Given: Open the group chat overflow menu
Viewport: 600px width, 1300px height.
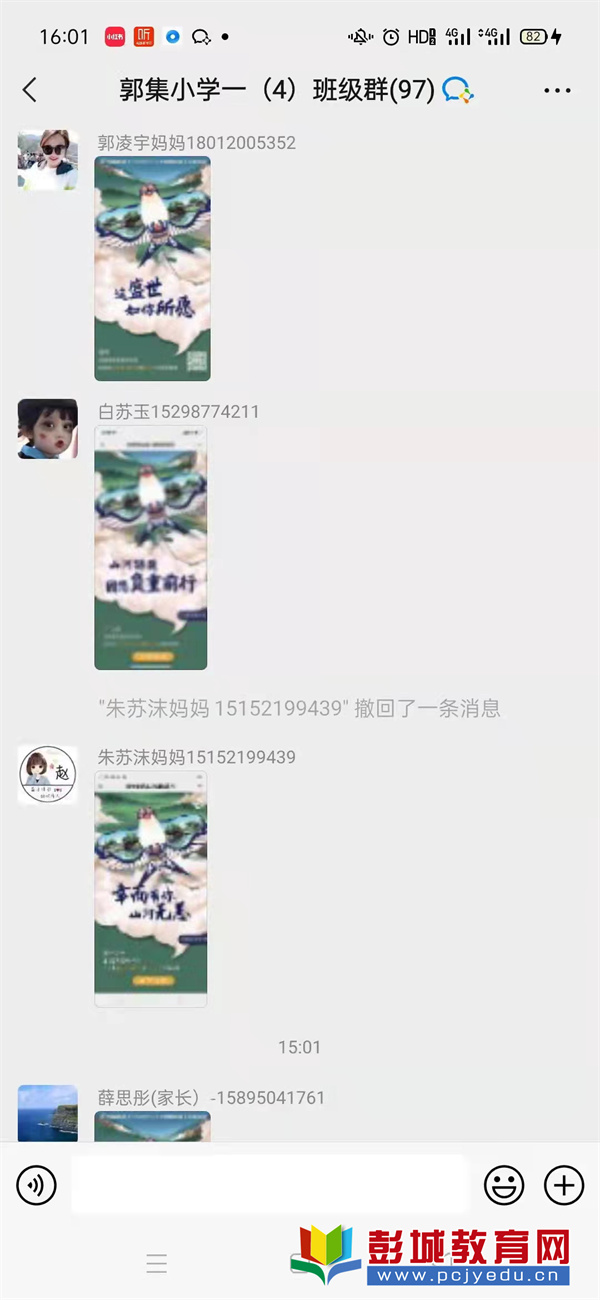Looking at the screenshot, I should pyautogui.click(x=557, y=90).
